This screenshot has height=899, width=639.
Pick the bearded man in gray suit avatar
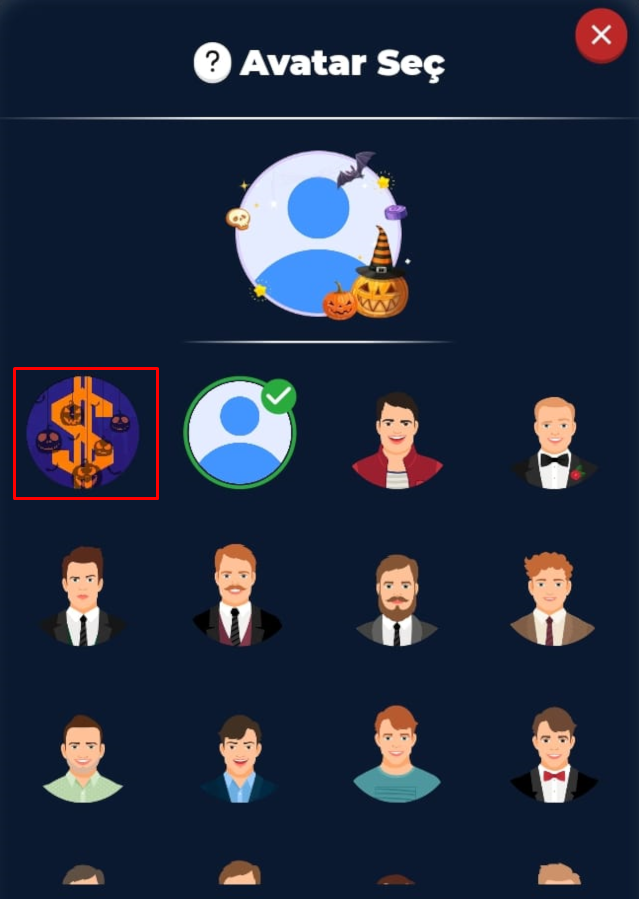(397, 598)
